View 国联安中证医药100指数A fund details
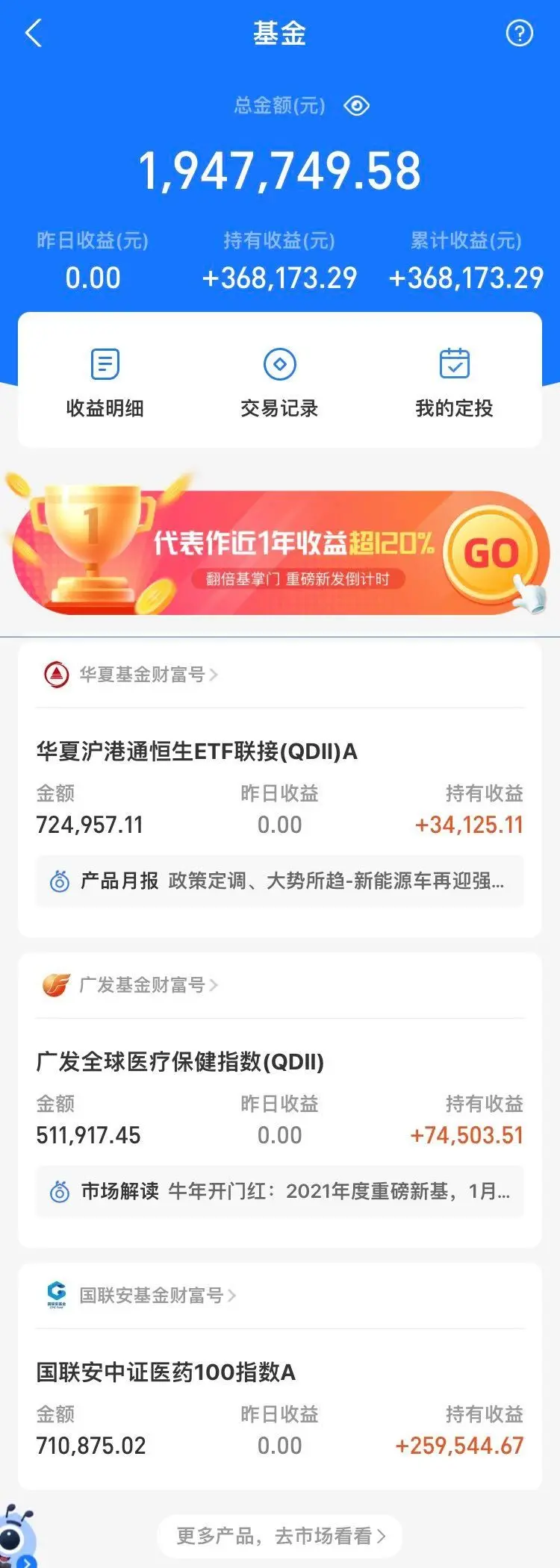Image resolution: width=560 pixels, height=1568 pixels. click(x=166, y=1372)
